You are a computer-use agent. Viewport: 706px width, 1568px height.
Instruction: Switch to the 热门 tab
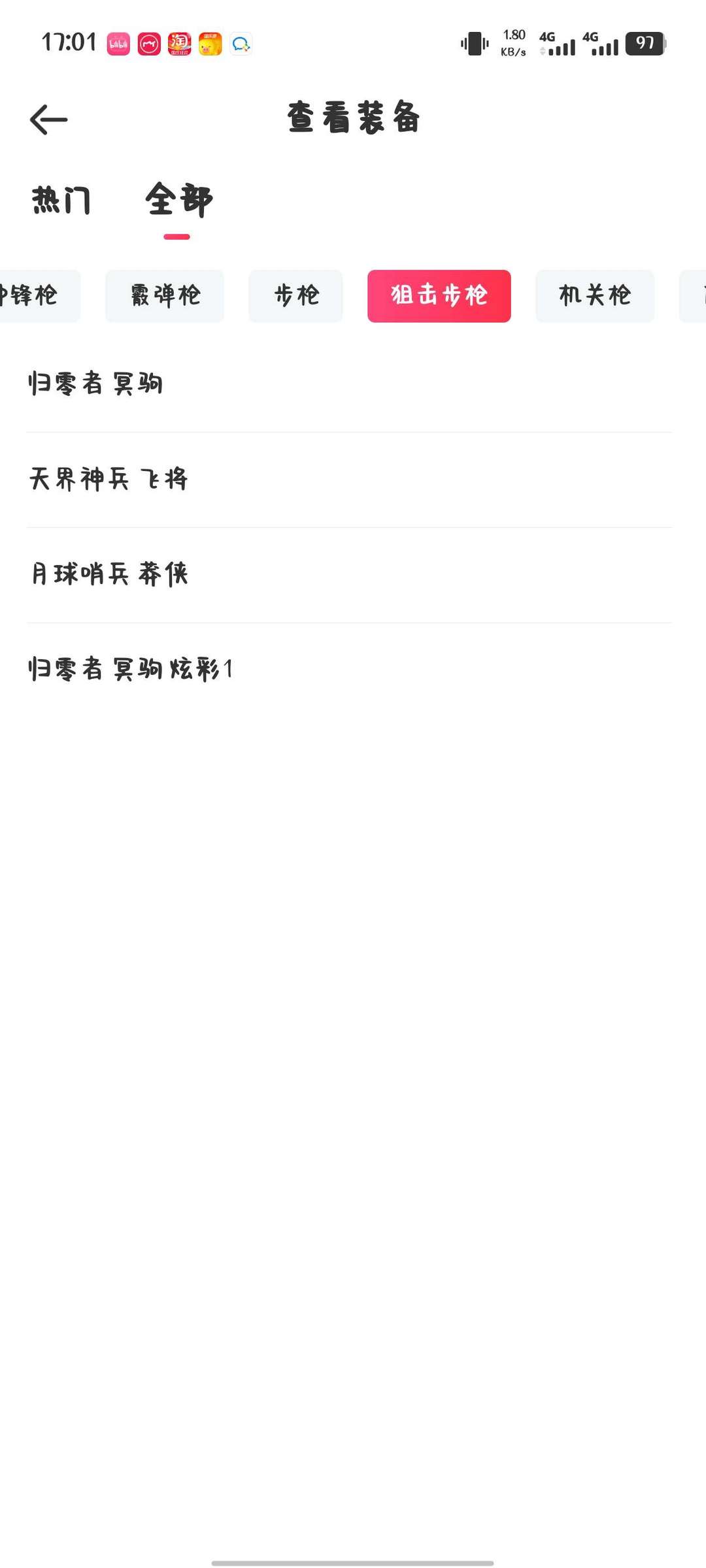(x=61, y=200)
